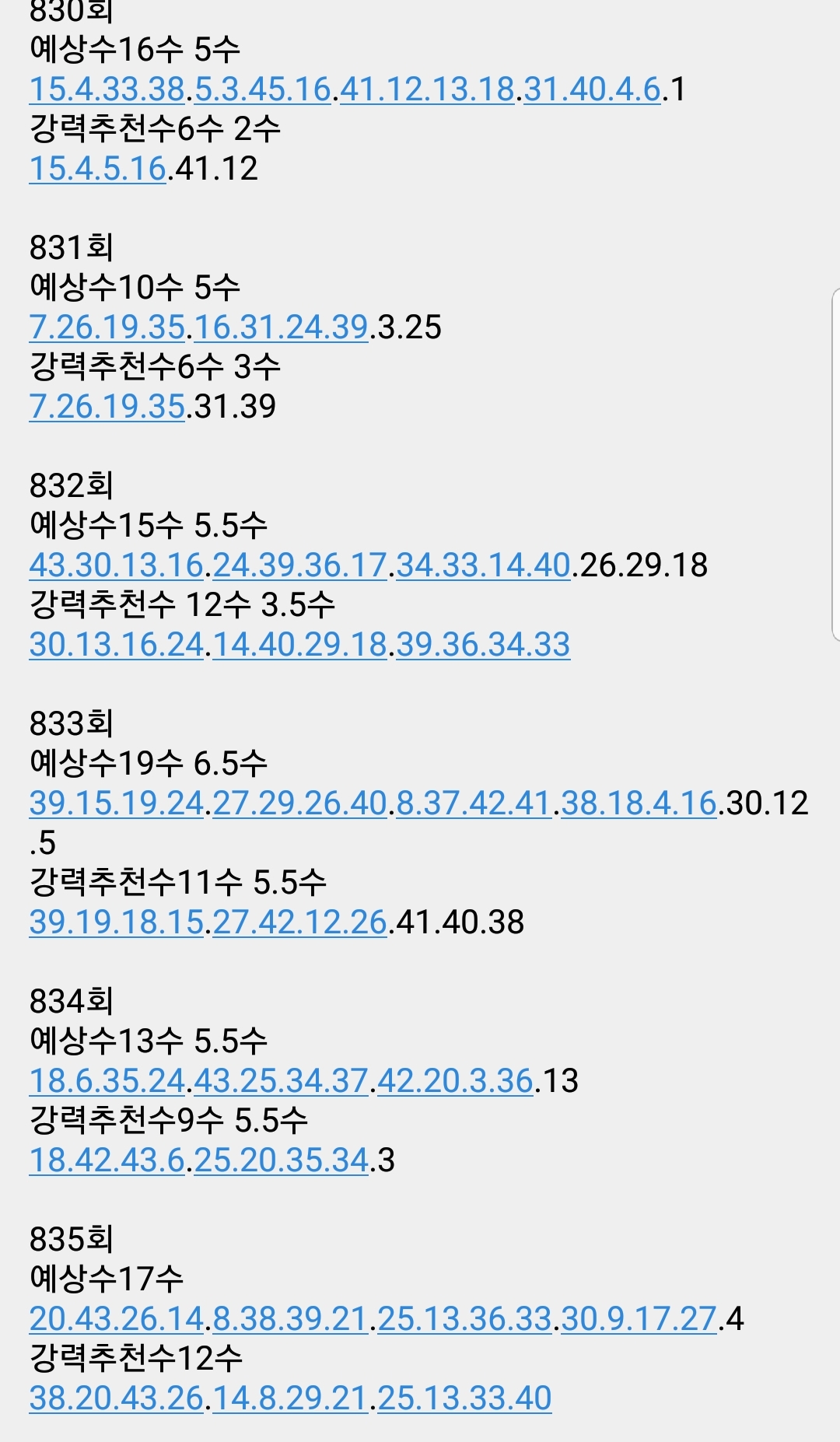Open link 41.12.13.18
840x1442 pixels.
428,89
